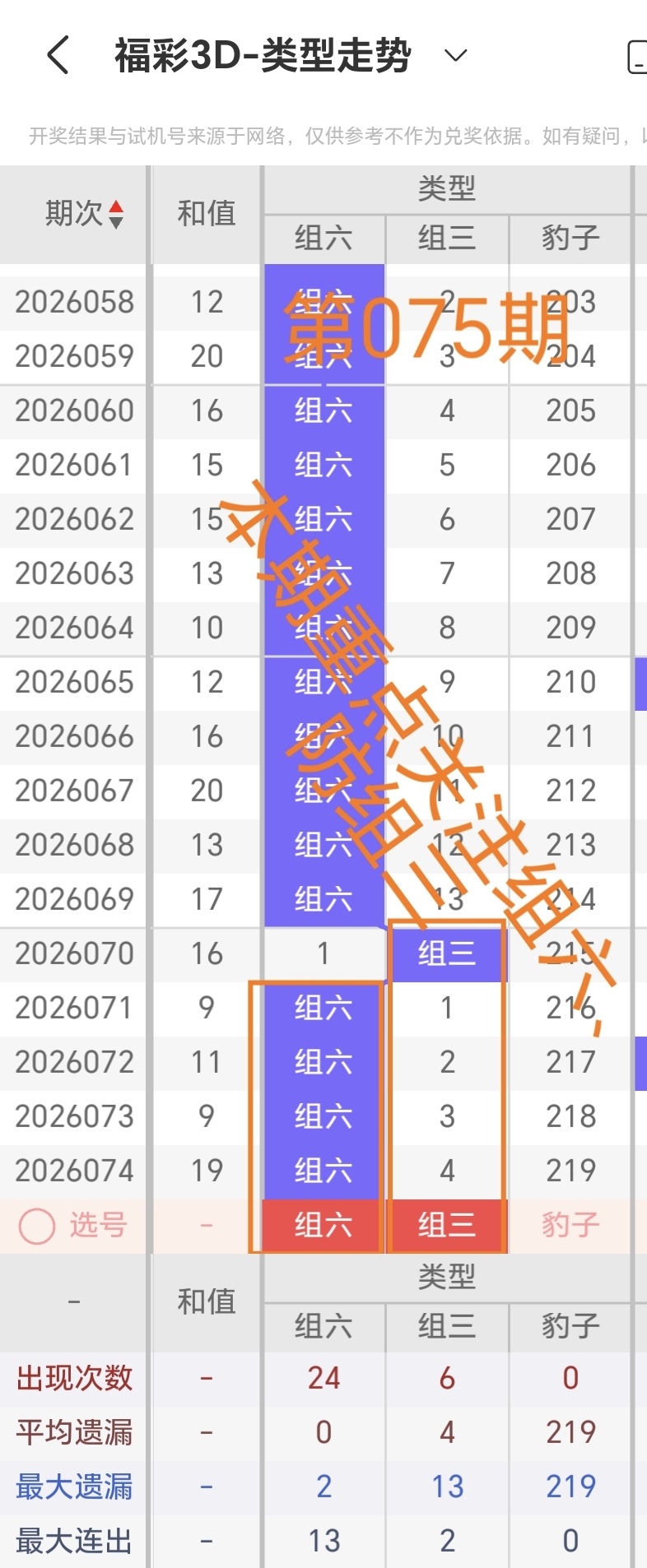The height and width of the screenshot is (1568, 647).
Task: Tap the 期次 sort triangle icon
Action: coord(116,214)
